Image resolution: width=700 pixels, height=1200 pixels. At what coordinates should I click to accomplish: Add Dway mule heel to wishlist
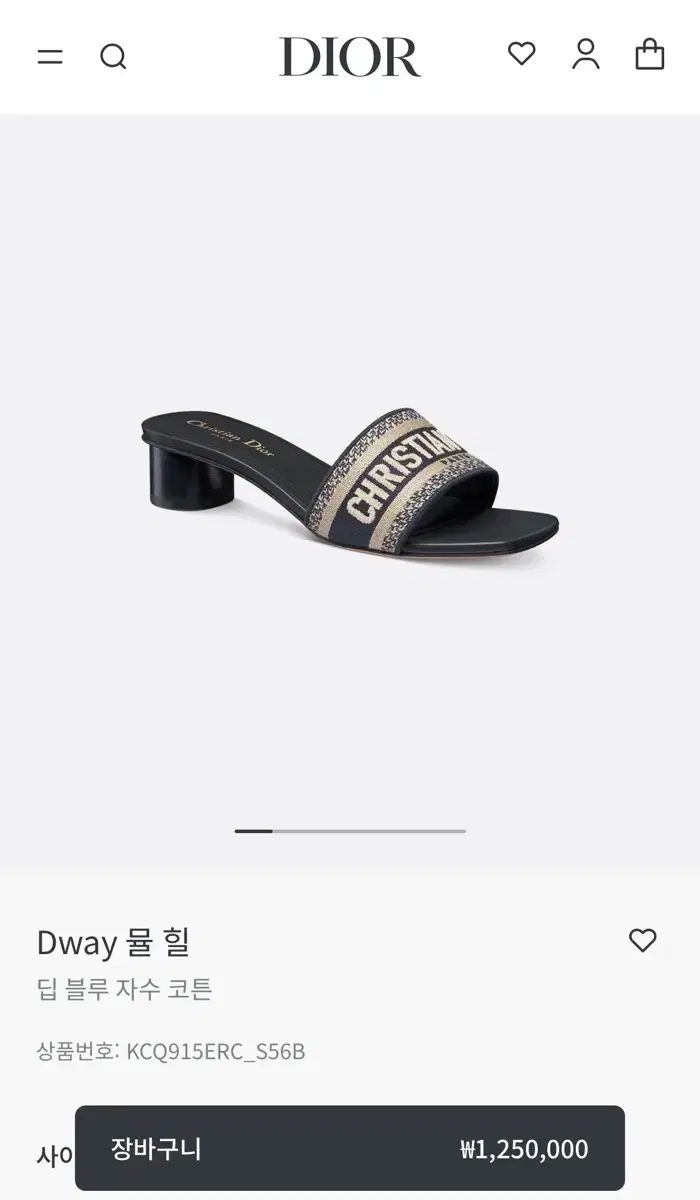coord(642,940)
